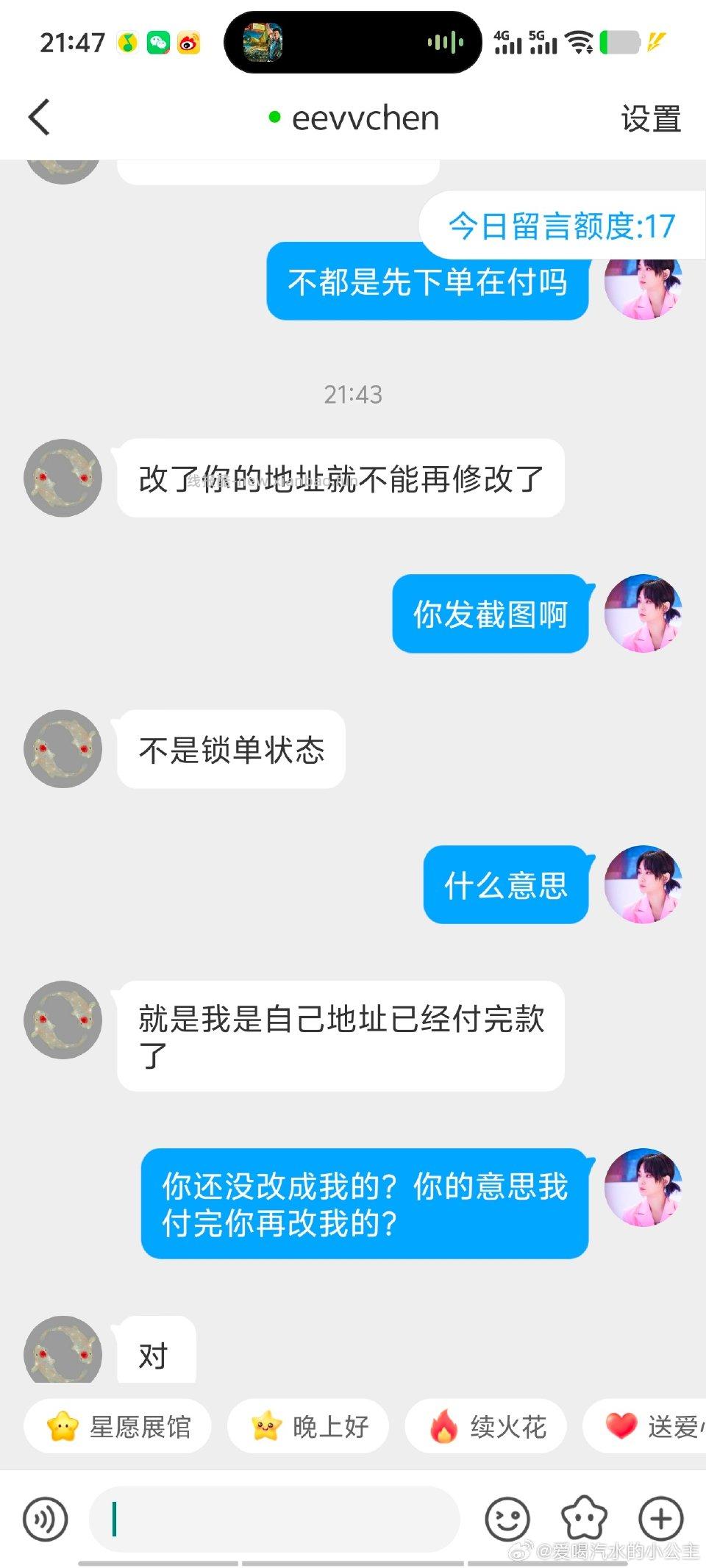Image resolution: width=706 pixels, height=1568 pixels.
Task: Tap the green online status dot
Action: tap(274, 118)
